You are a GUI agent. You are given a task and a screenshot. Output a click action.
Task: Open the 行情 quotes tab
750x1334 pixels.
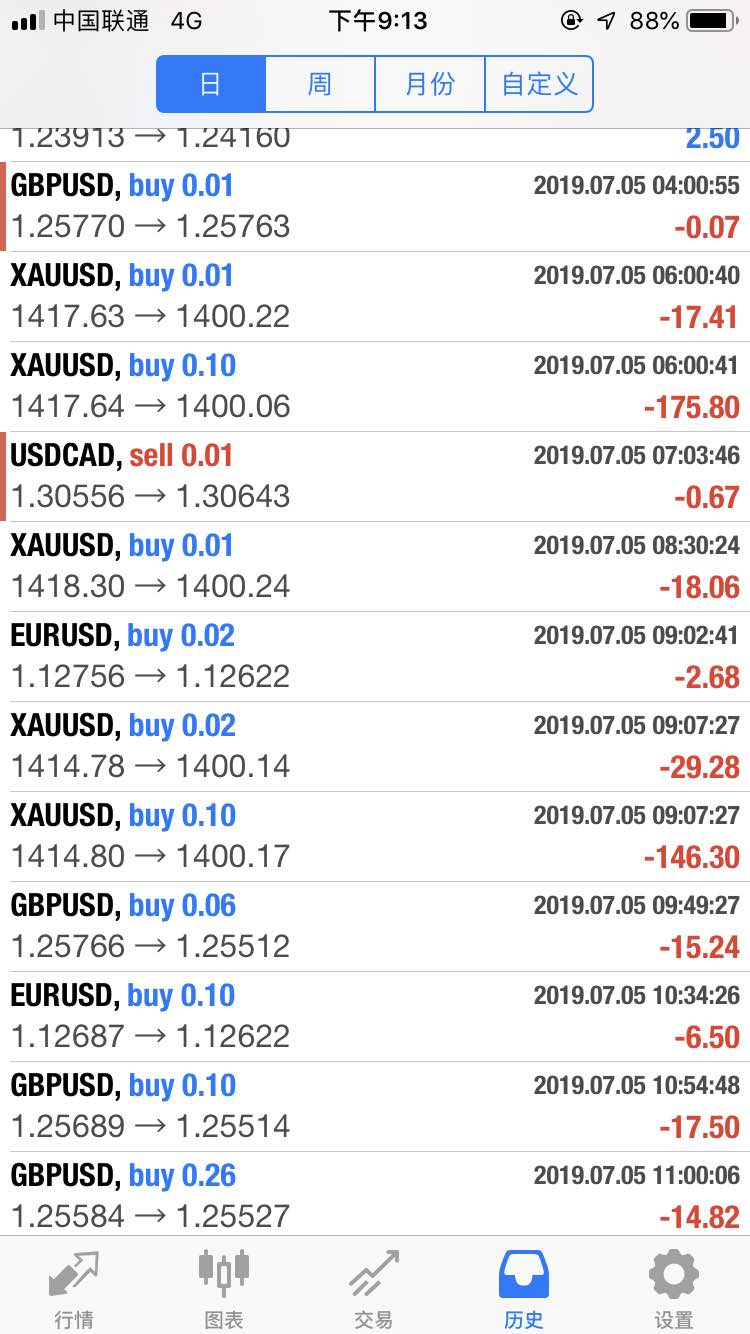[x=75, y=1287]
